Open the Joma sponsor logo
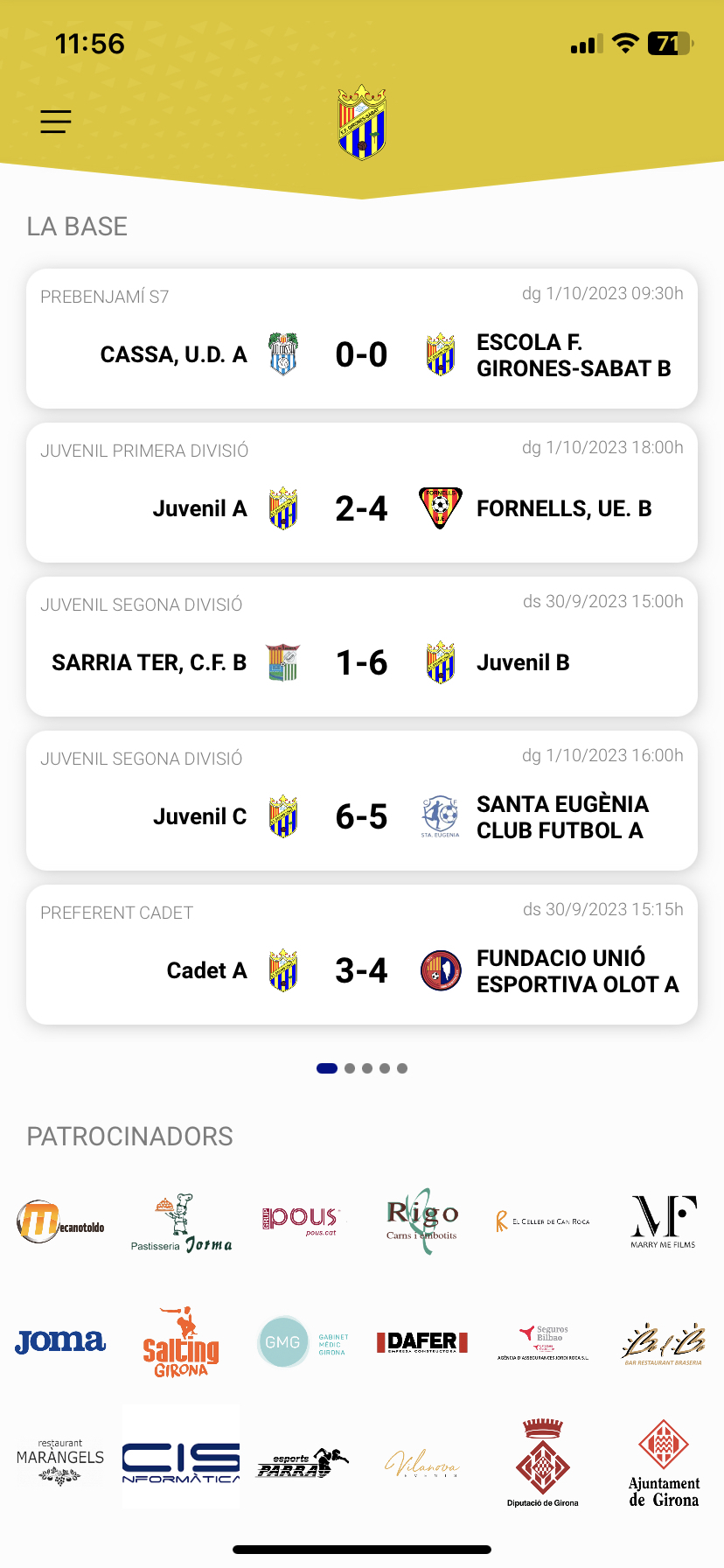724x1568 pixels. point(60,1341)
